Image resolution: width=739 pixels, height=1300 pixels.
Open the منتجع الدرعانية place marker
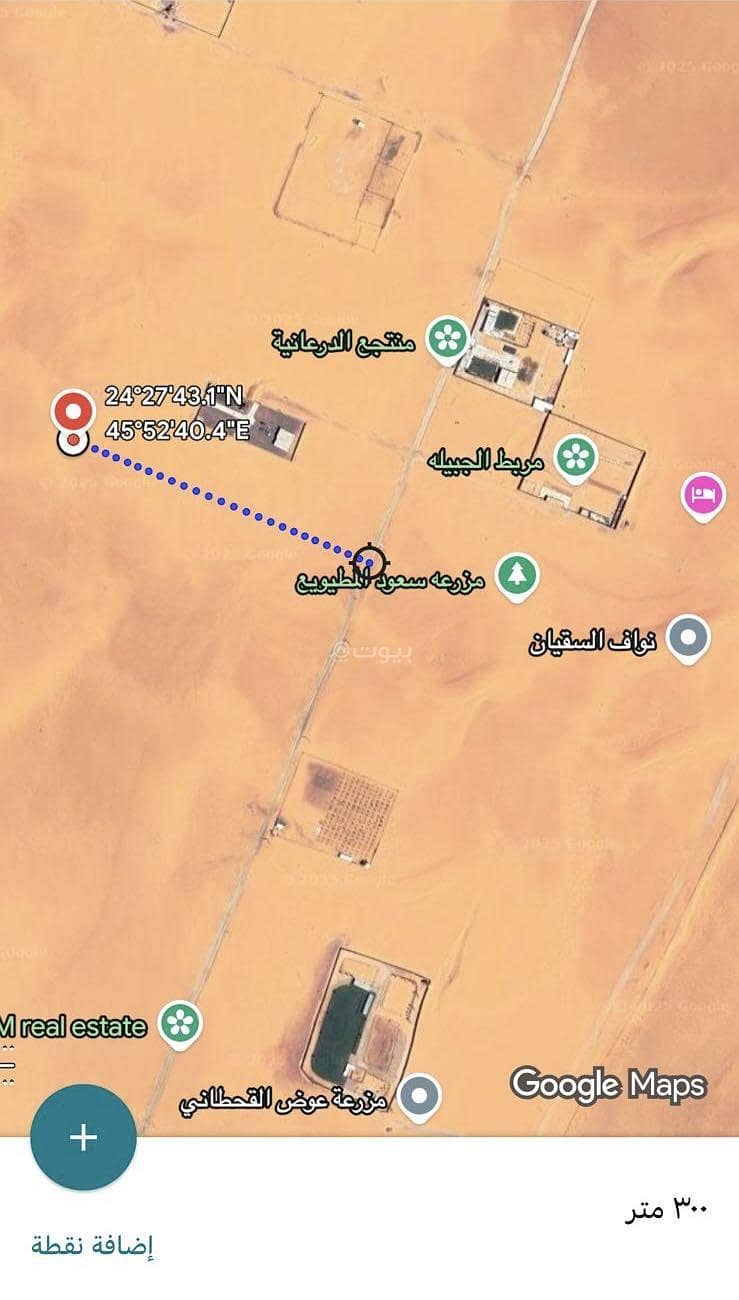pos(448,339)
